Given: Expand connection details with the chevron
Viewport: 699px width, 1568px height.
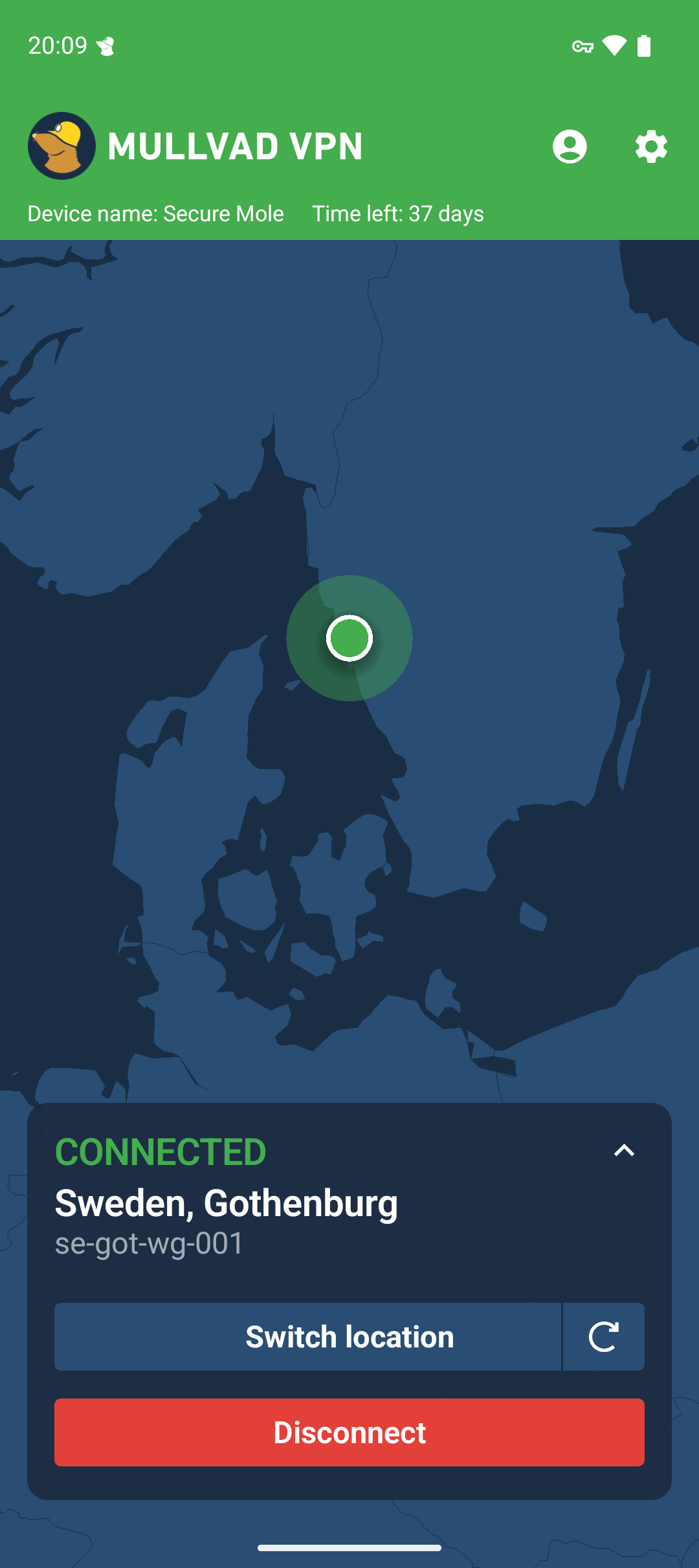Looking at the screenshot, I should [x=624, y=1151].
